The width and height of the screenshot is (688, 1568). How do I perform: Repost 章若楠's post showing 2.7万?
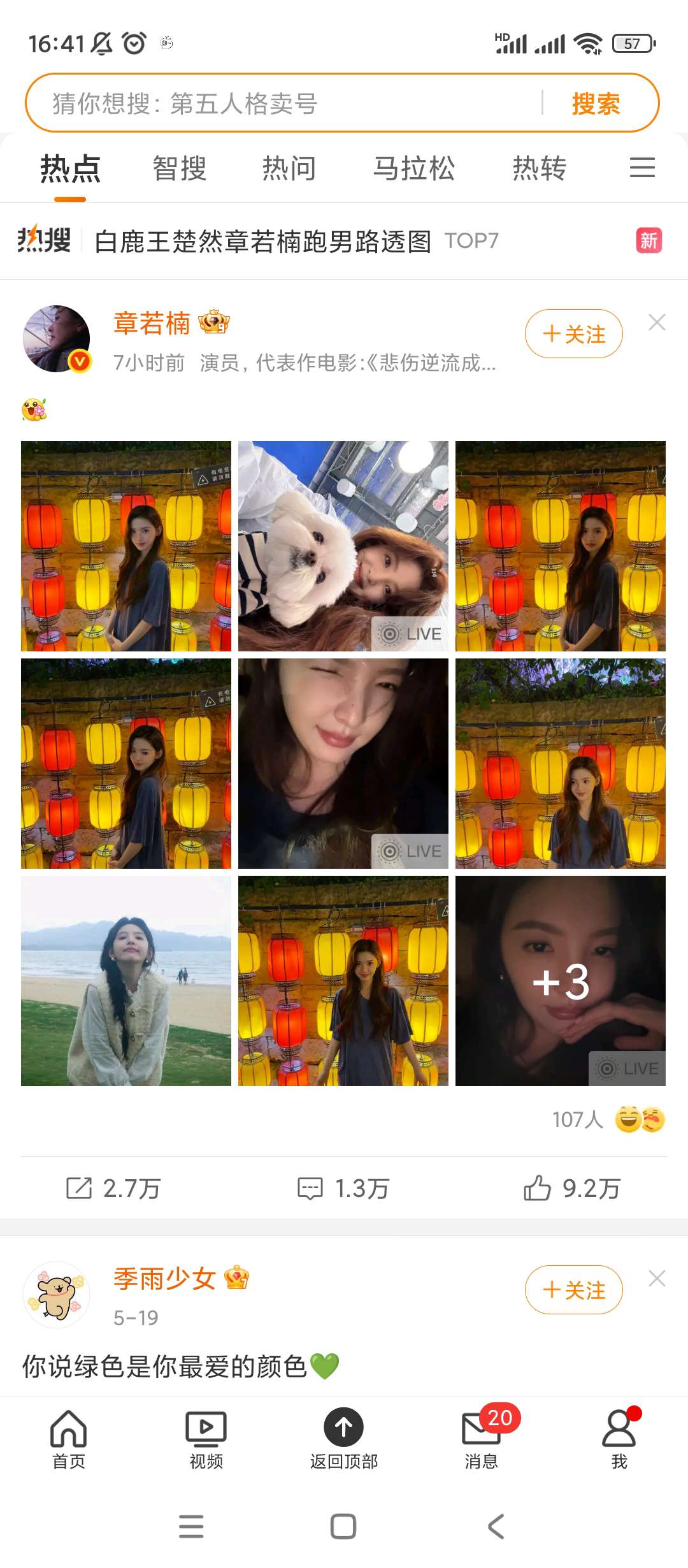click(113, 1189)
